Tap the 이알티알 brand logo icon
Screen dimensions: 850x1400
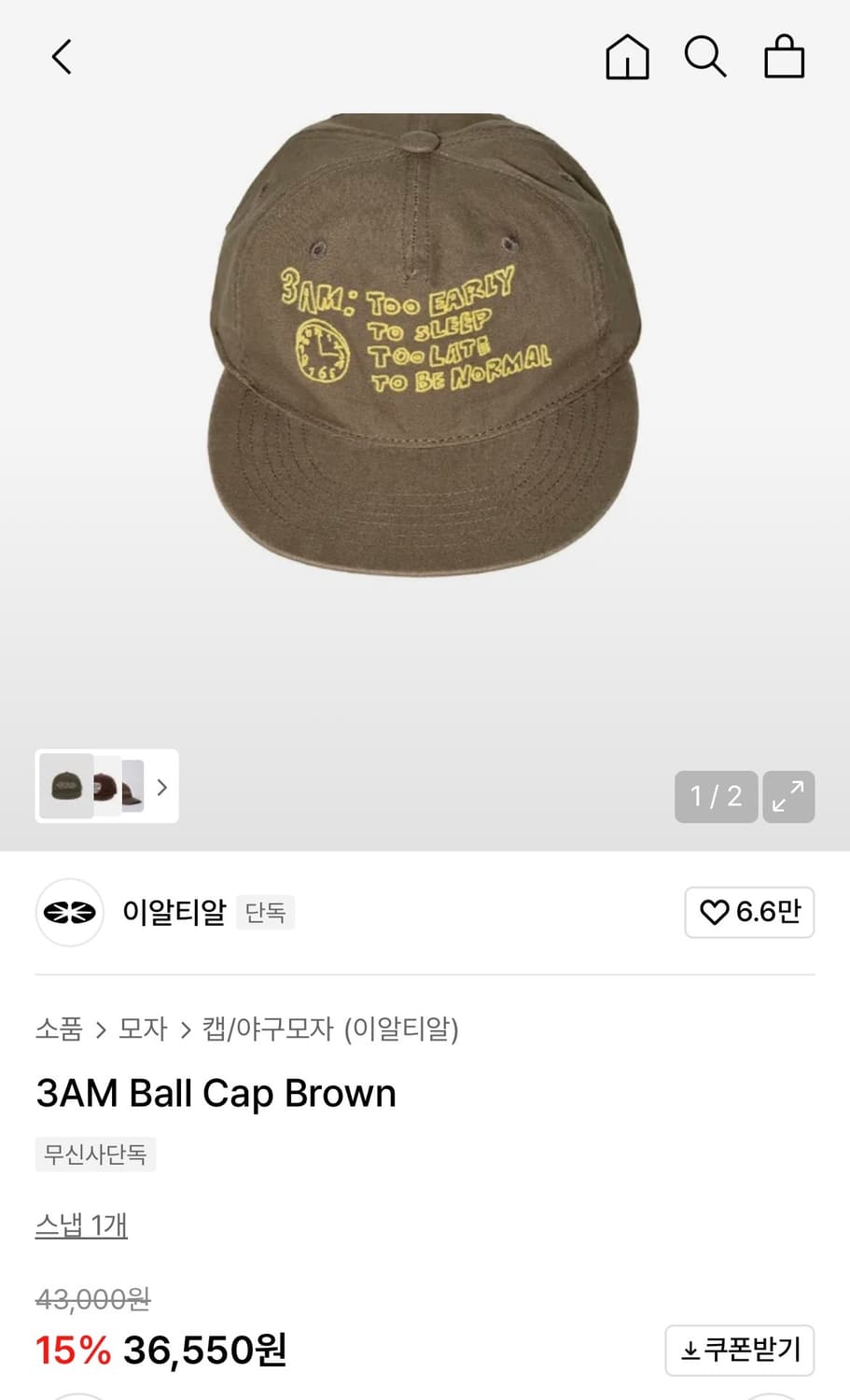point(69,913)
